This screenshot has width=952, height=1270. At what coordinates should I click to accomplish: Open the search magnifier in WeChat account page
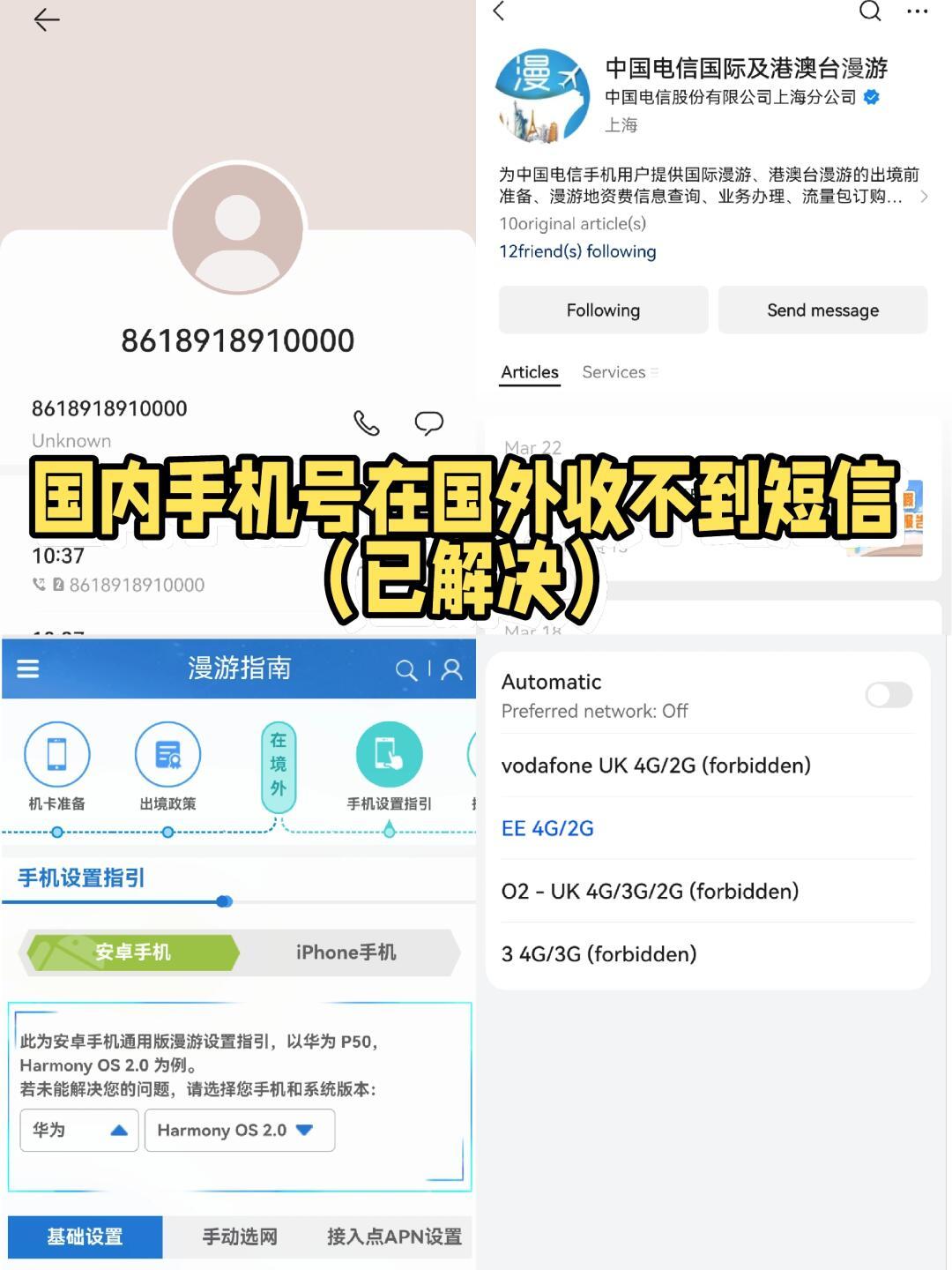(870, 12)
